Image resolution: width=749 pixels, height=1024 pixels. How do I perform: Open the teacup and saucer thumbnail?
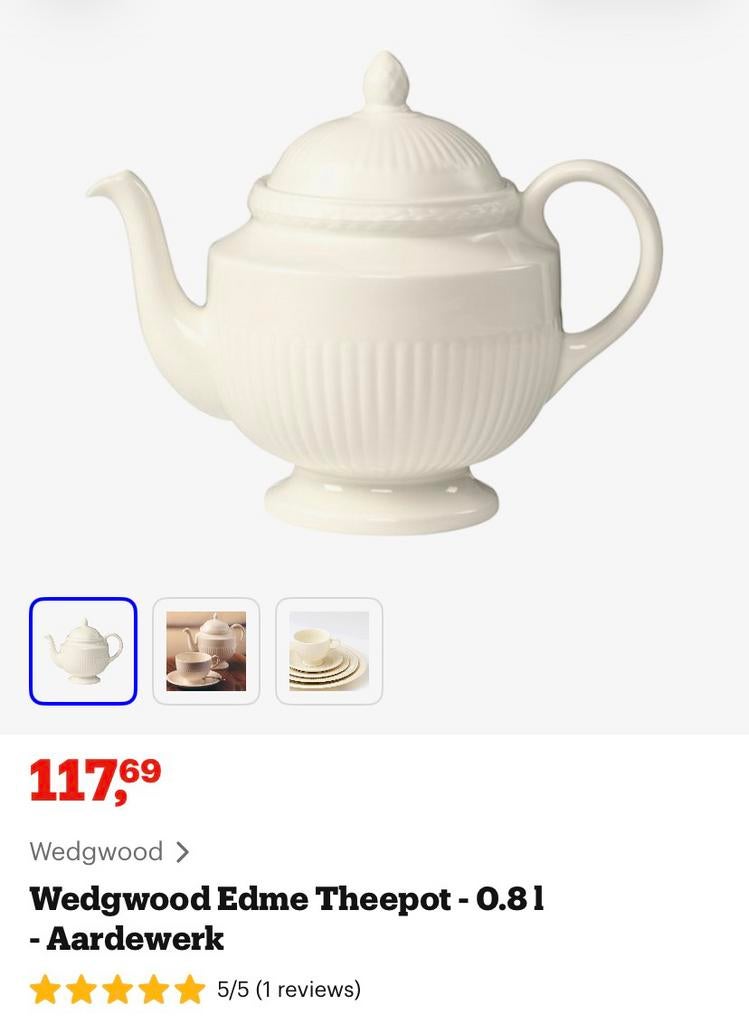[205, 650]
